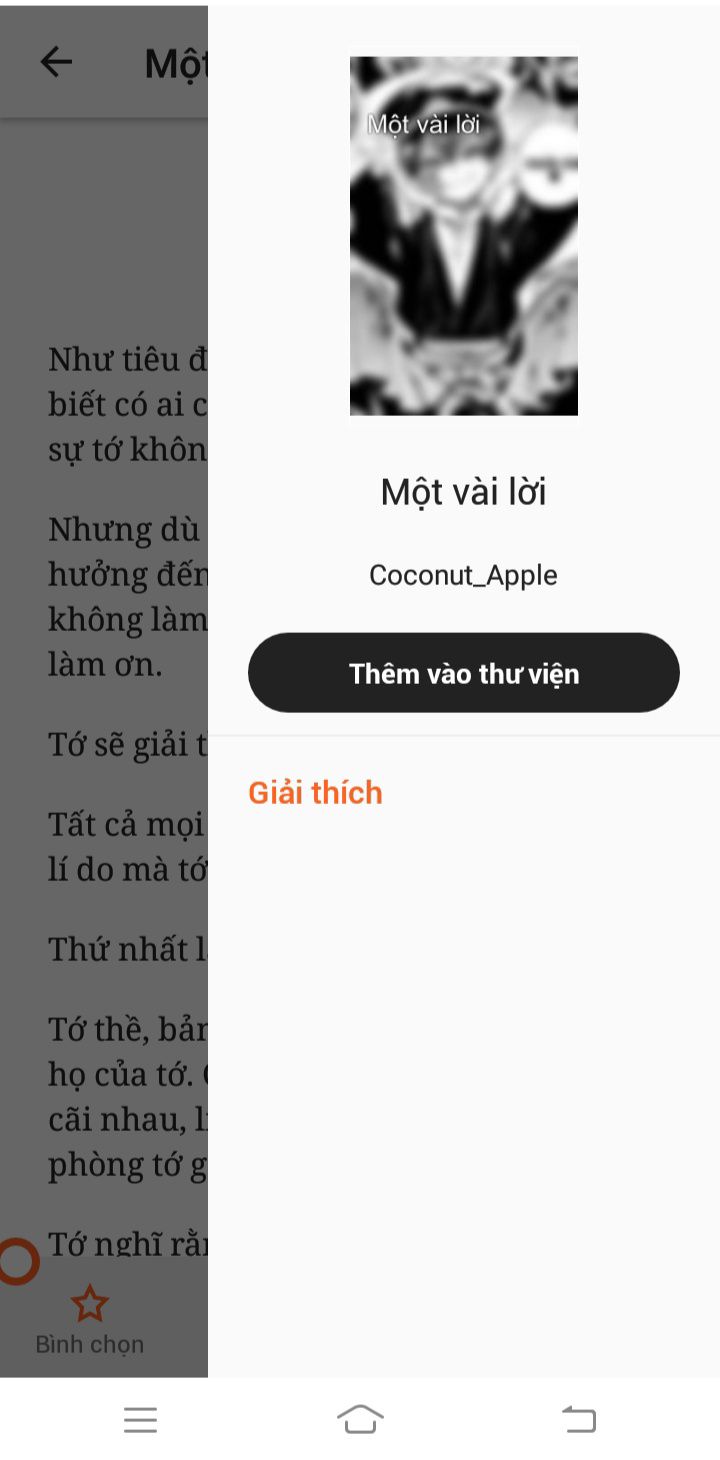The image size is (720, 1460).
Task: Go to the system home screen
Action: point(360,1419)
